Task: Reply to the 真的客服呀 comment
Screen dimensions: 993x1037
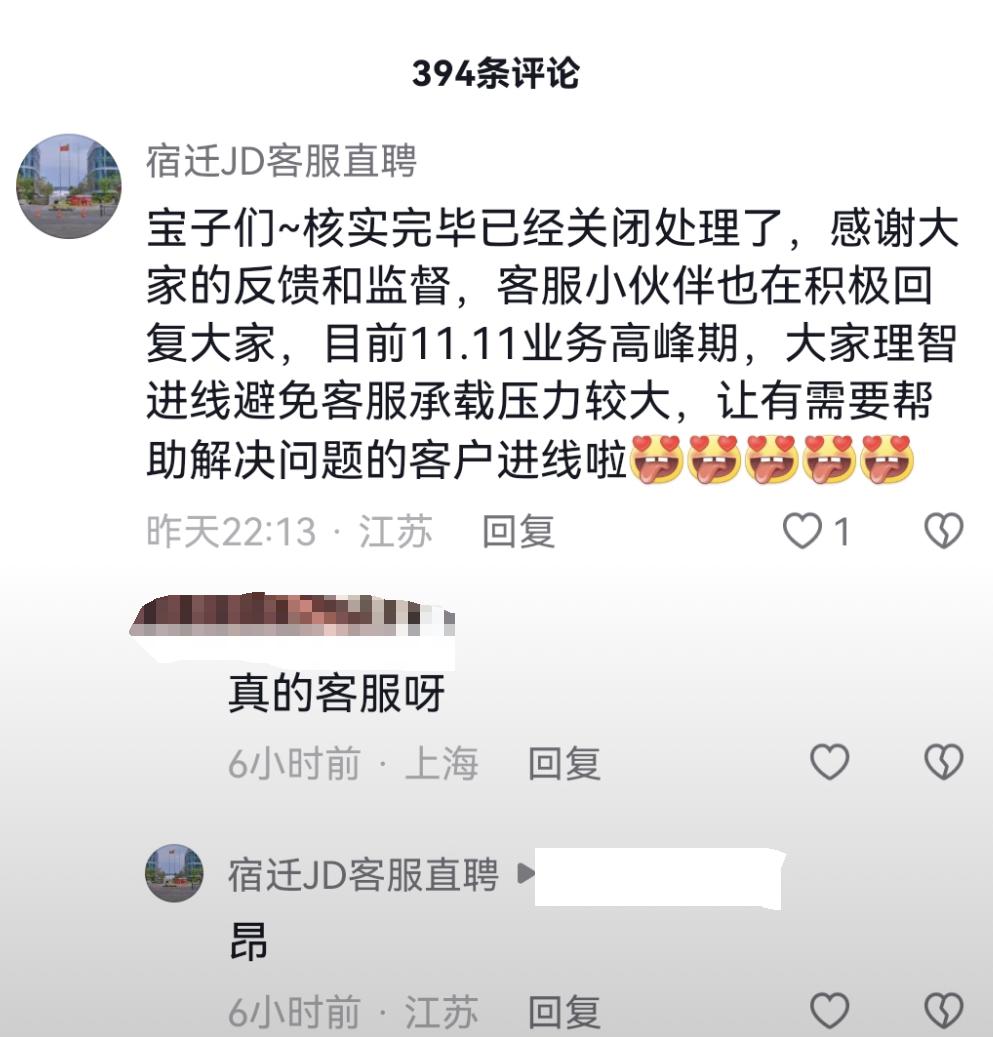Action: coord(564,764)
